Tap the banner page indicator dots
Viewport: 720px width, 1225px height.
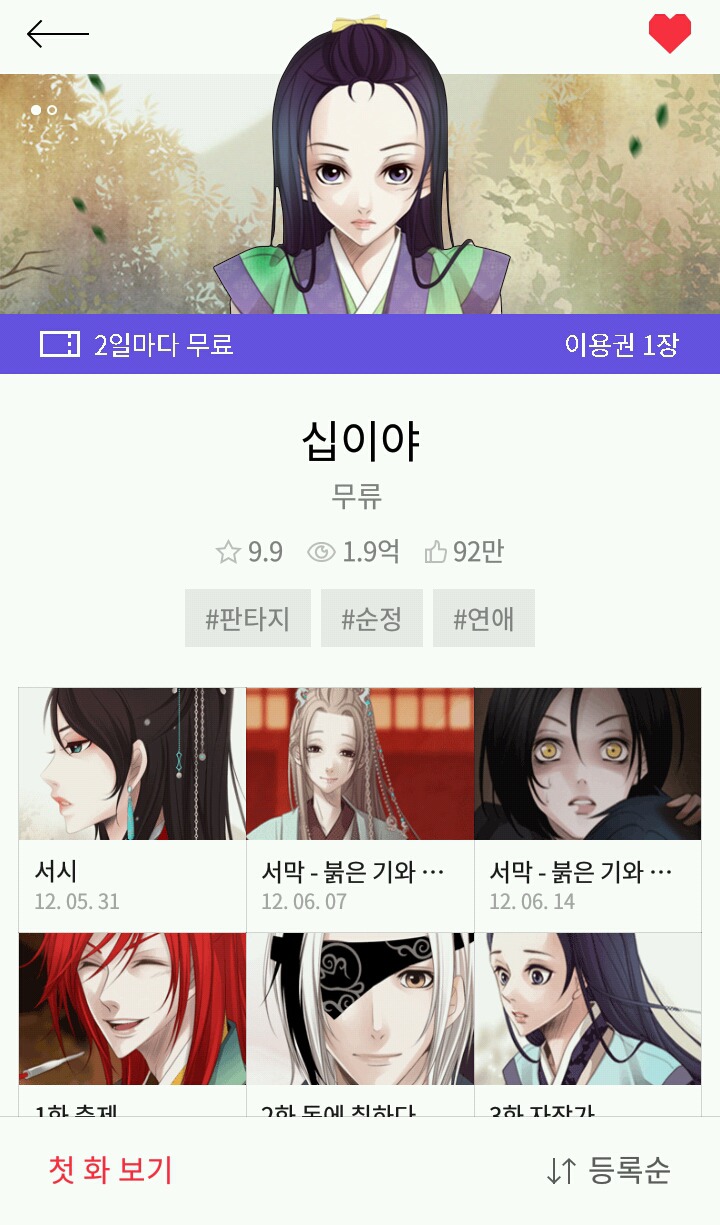click(44, 109)
